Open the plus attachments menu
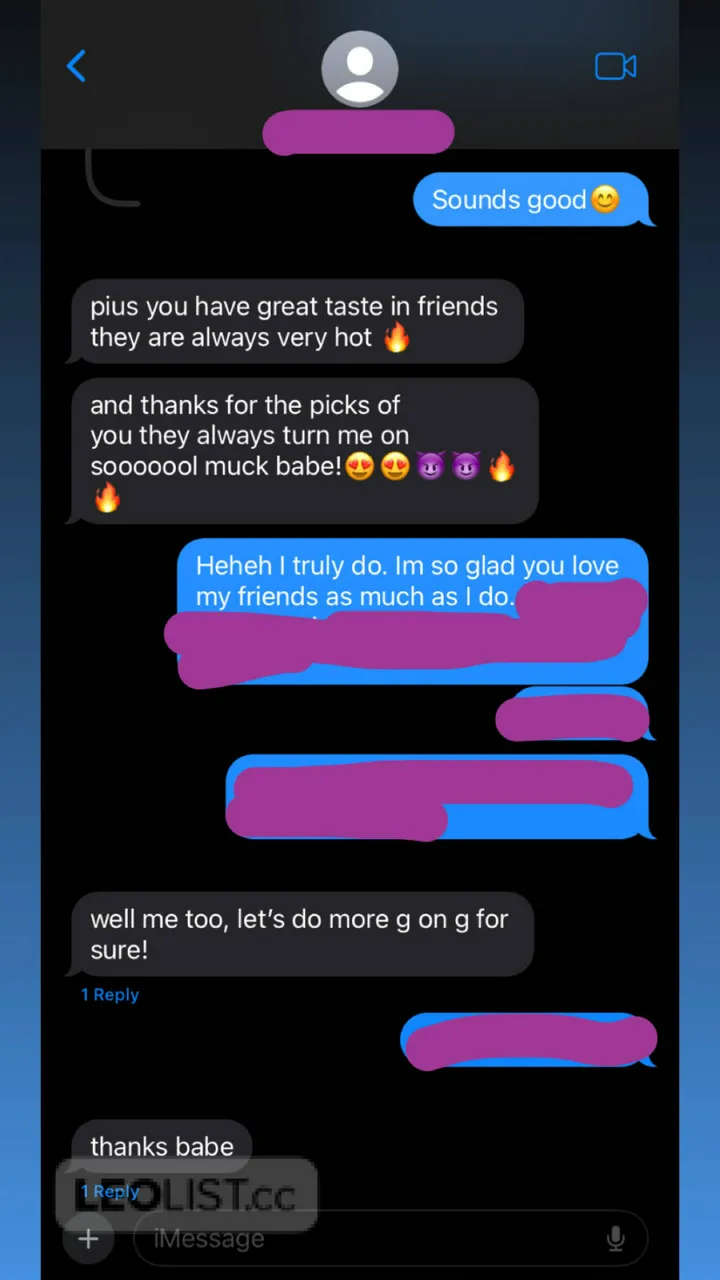This screenshot has width=720, height=1280. click(x=89, y=1239)
